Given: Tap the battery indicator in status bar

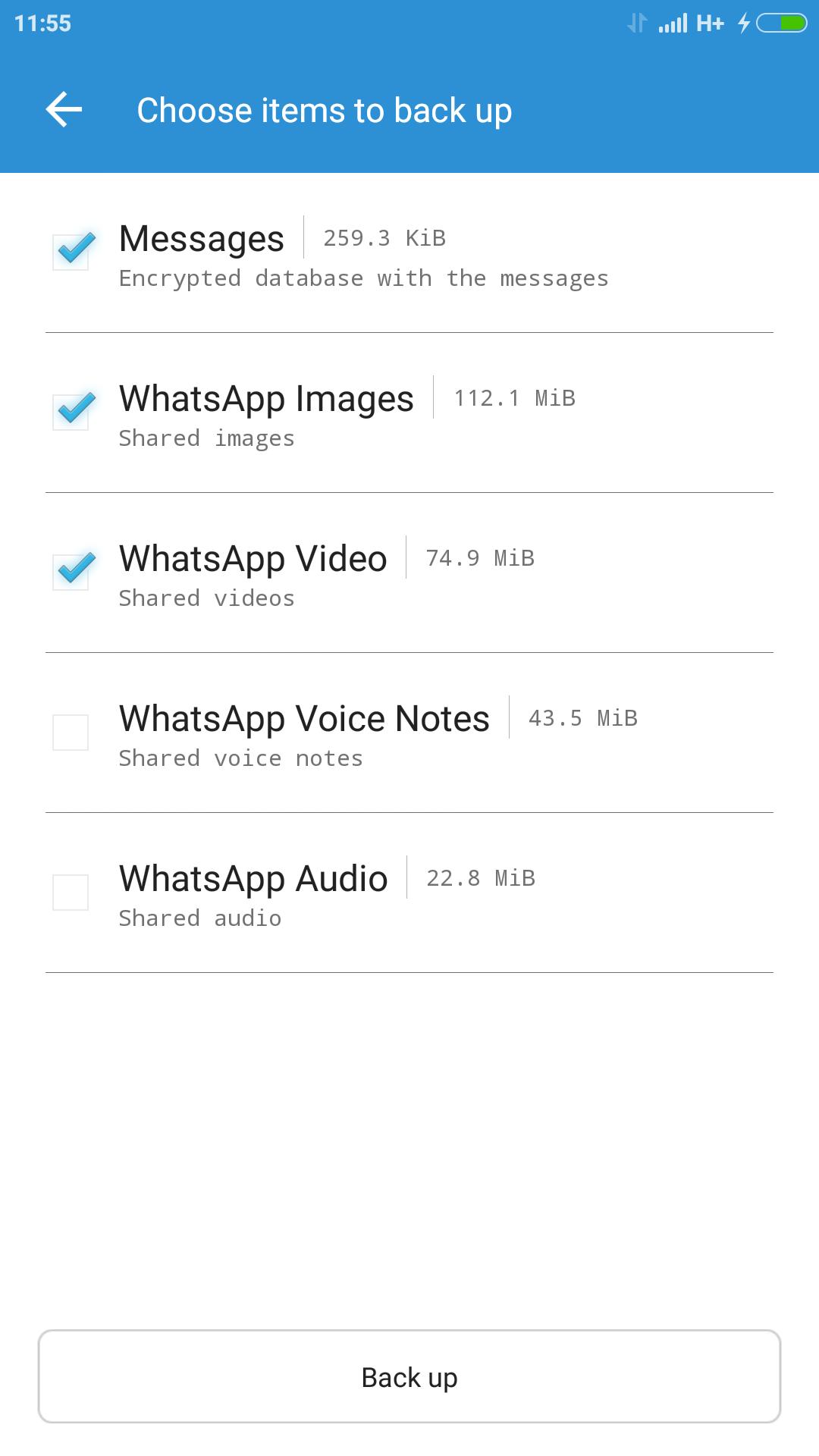Looking at the screenshot, I should click(x=781, y=23).
